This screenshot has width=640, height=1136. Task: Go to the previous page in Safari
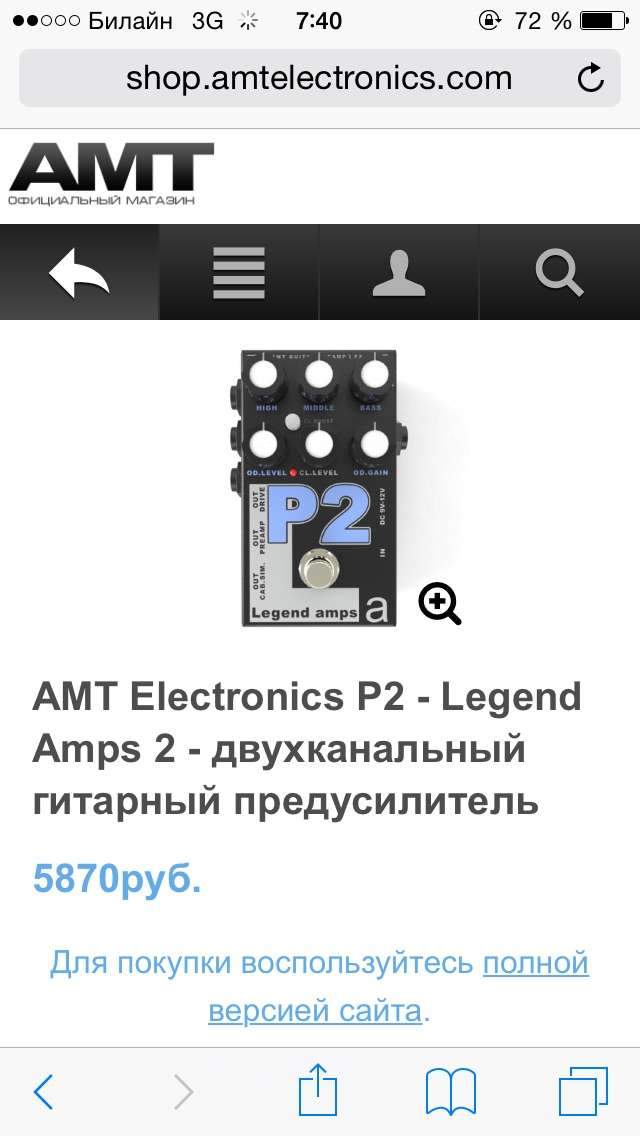[43, 1092]
